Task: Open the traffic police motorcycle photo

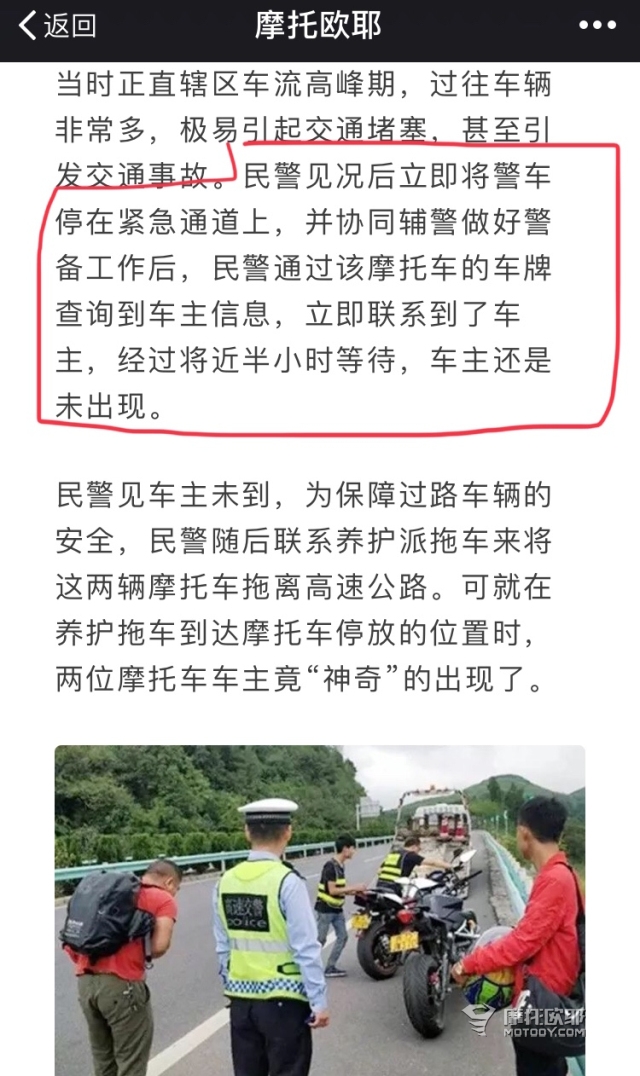Action: click(320, 910)
